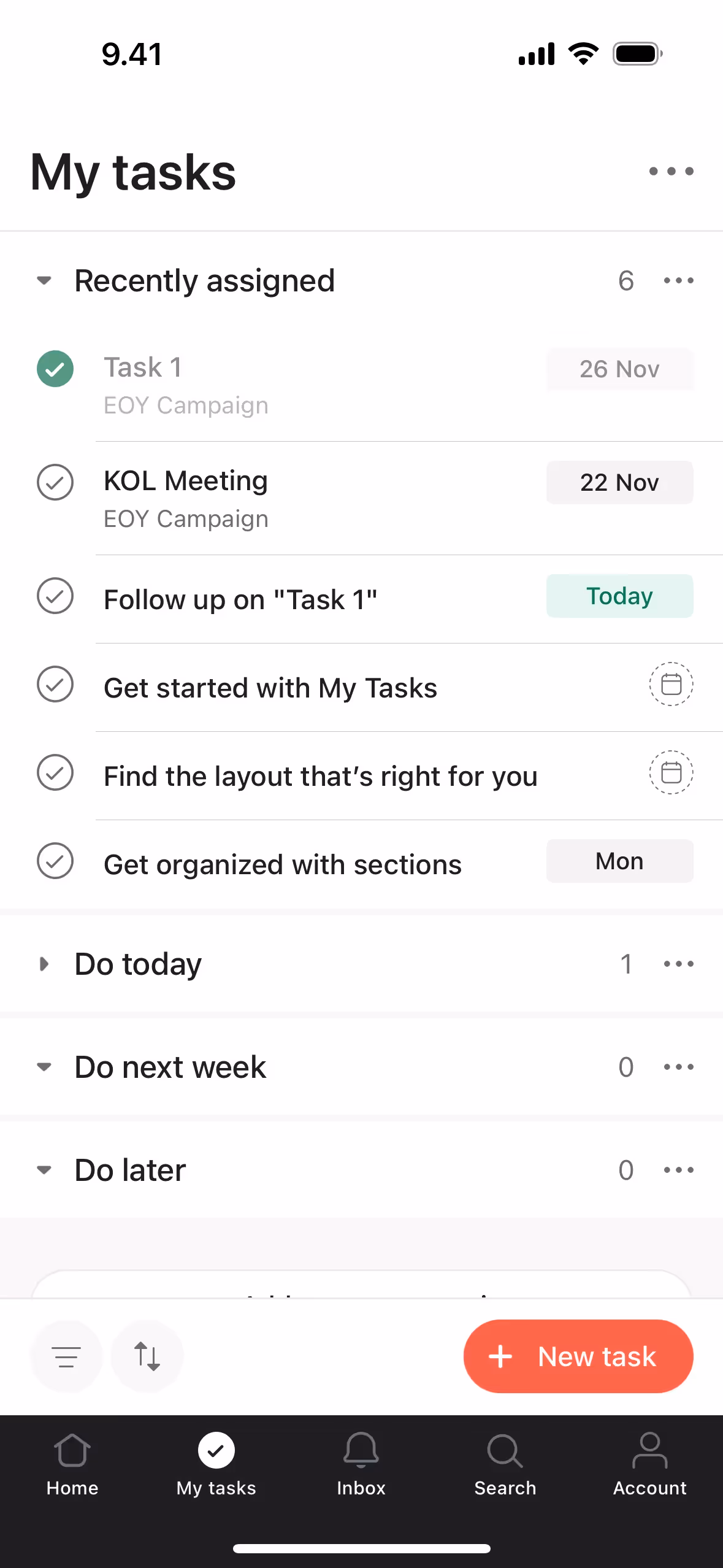Open the My tasks overflow menu

pyautogui.click(x=671, y=171)
